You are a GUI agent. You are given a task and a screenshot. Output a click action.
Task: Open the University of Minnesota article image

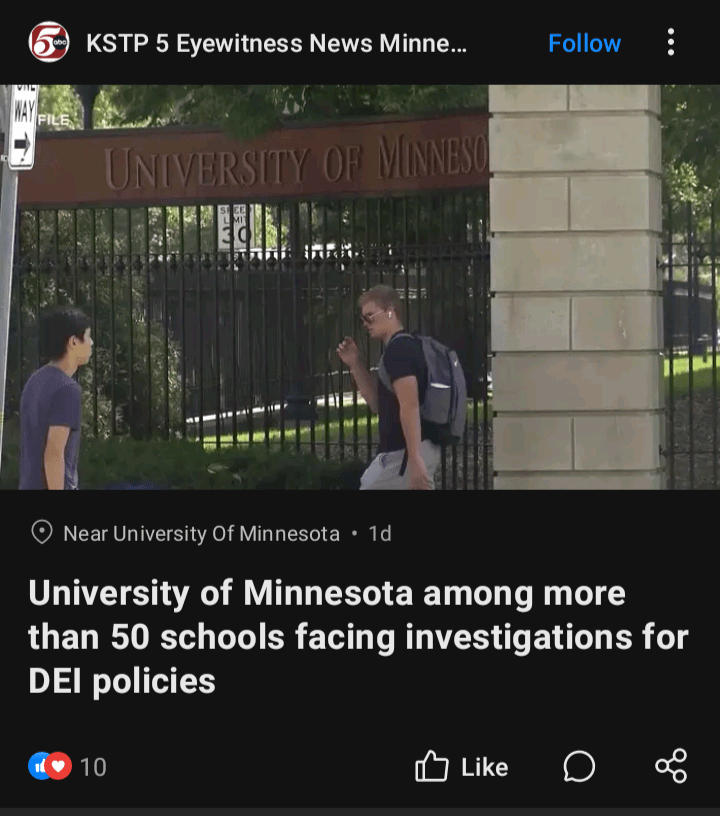click(x=360, y=287)
